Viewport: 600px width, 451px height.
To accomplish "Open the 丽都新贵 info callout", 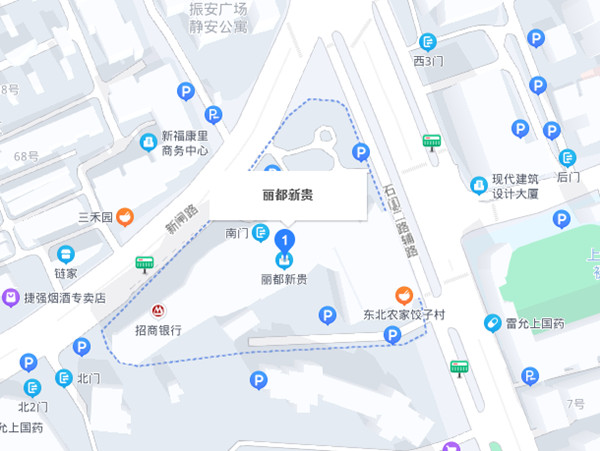I will [286, 195].
